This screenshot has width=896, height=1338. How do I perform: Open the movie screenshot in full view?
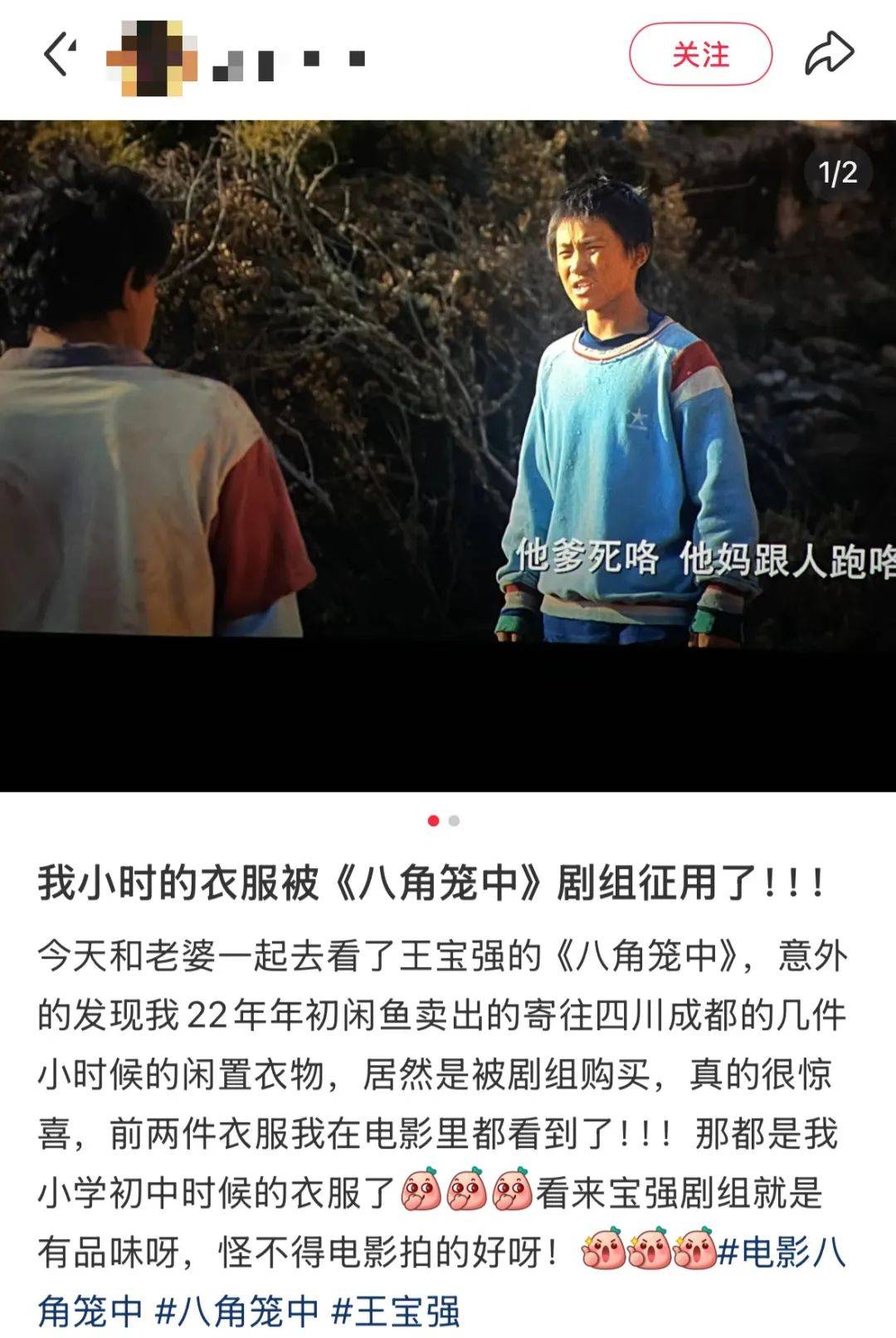(448, 382)
